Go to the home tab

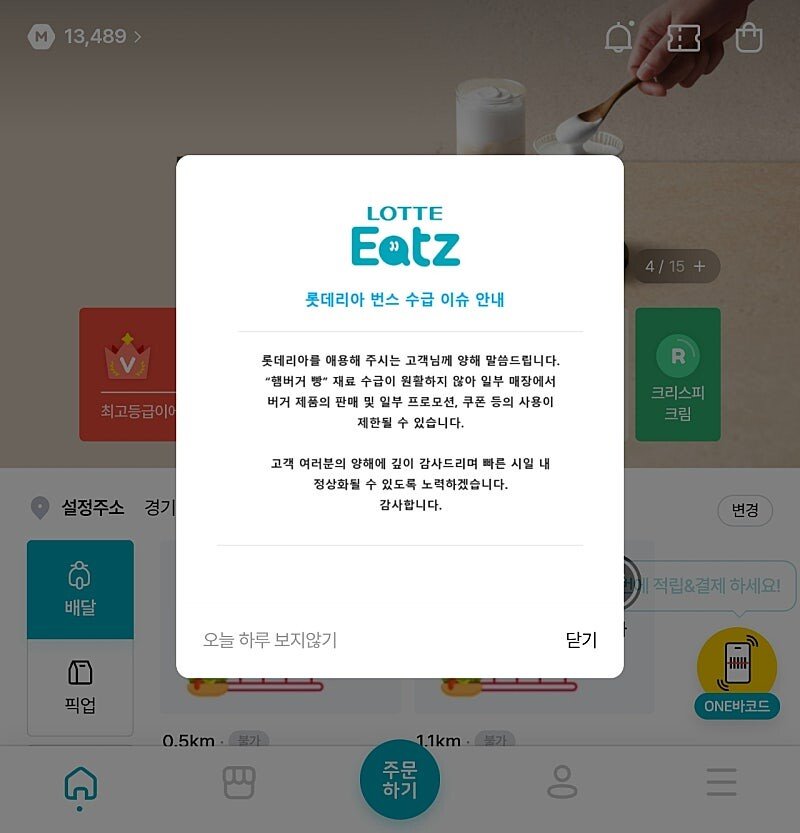pos(80,782)
